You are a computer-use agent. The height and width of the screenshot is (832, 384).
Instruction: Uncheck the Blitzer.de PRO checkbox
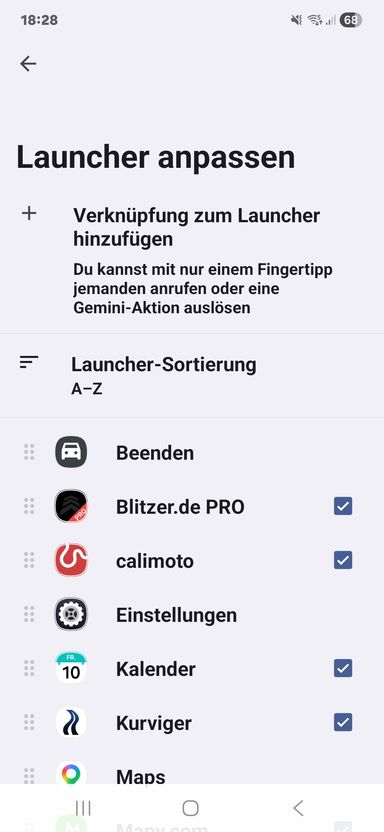tap(343, 506)
